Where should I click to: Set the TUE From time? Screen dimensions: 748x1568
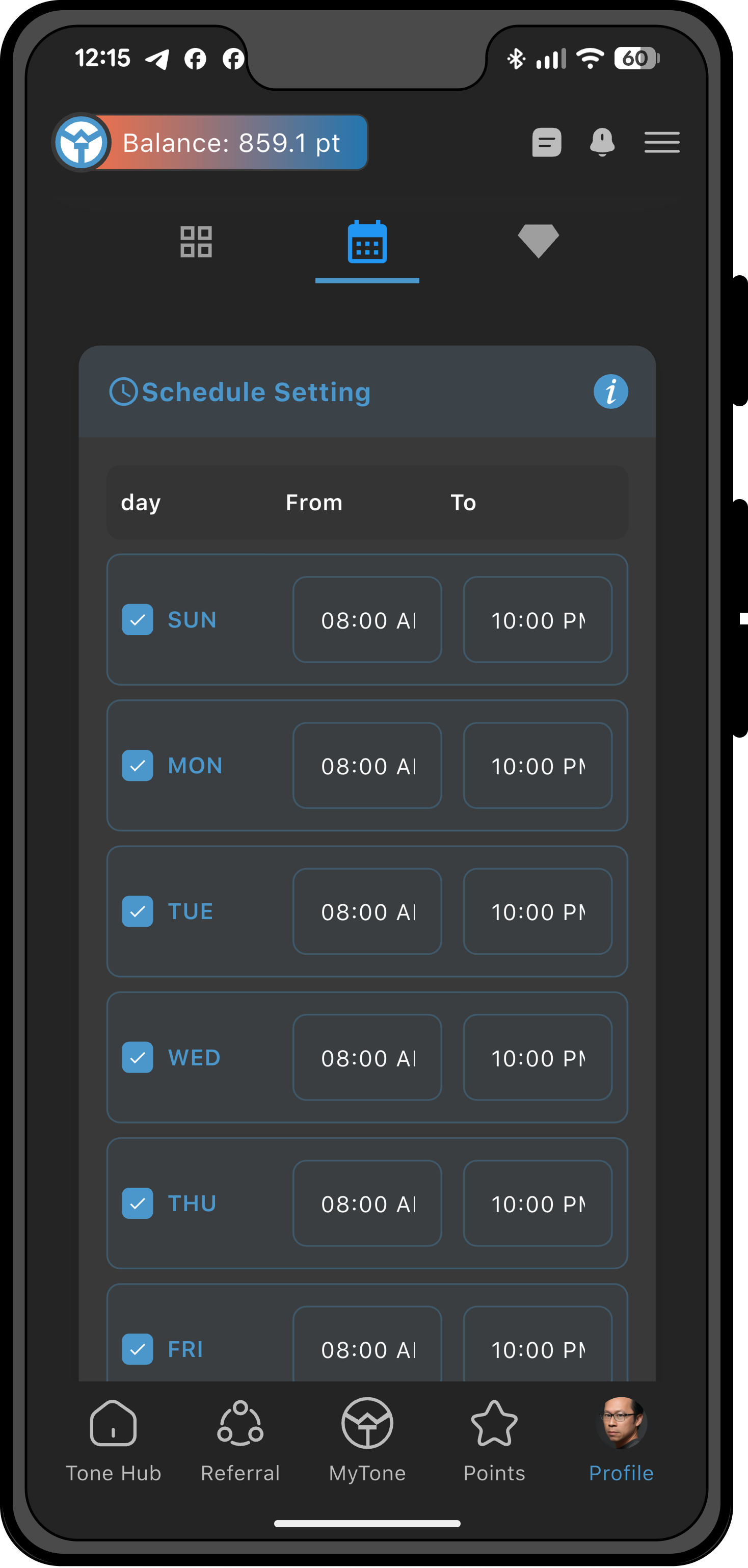[367, 911]
